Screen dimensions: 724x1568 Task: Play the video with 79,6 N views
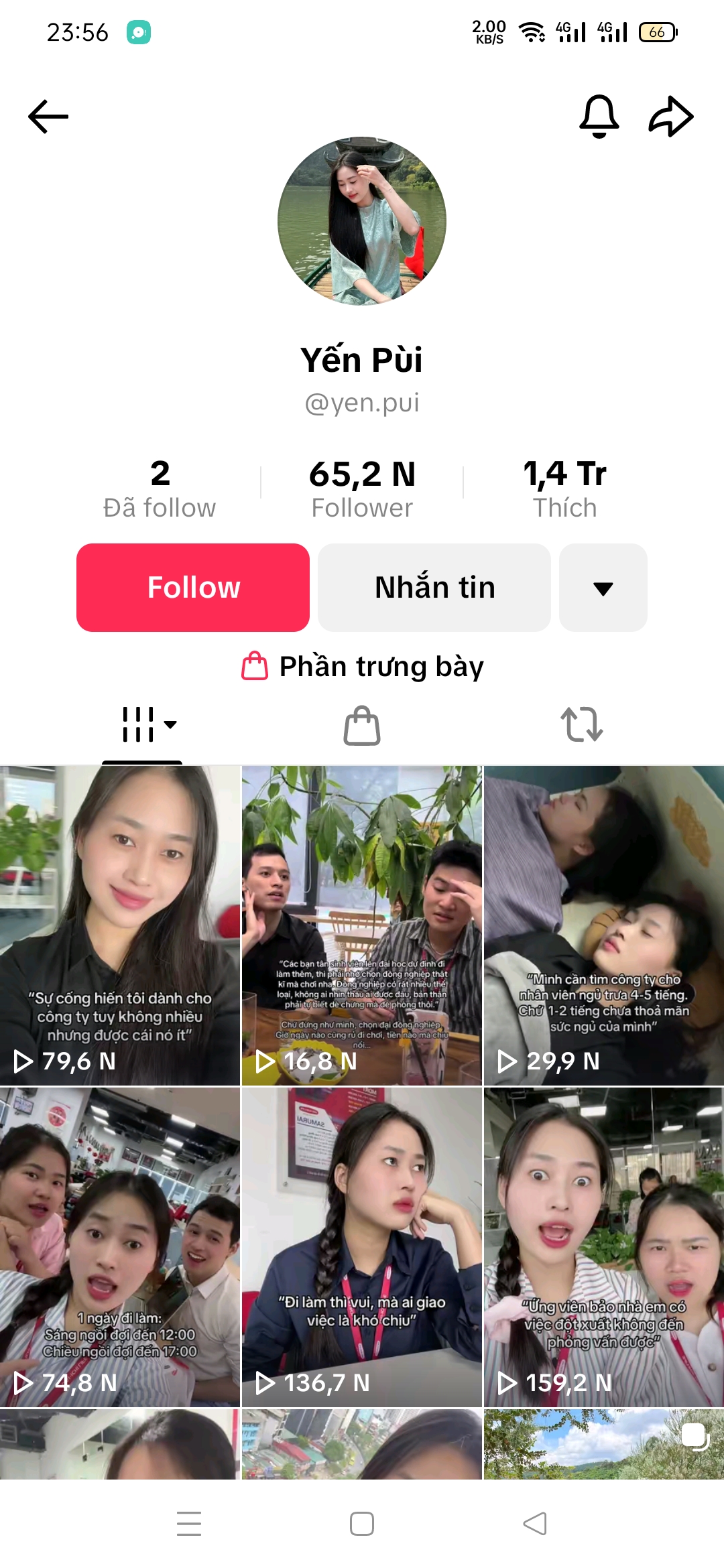(x=120, y=925)
